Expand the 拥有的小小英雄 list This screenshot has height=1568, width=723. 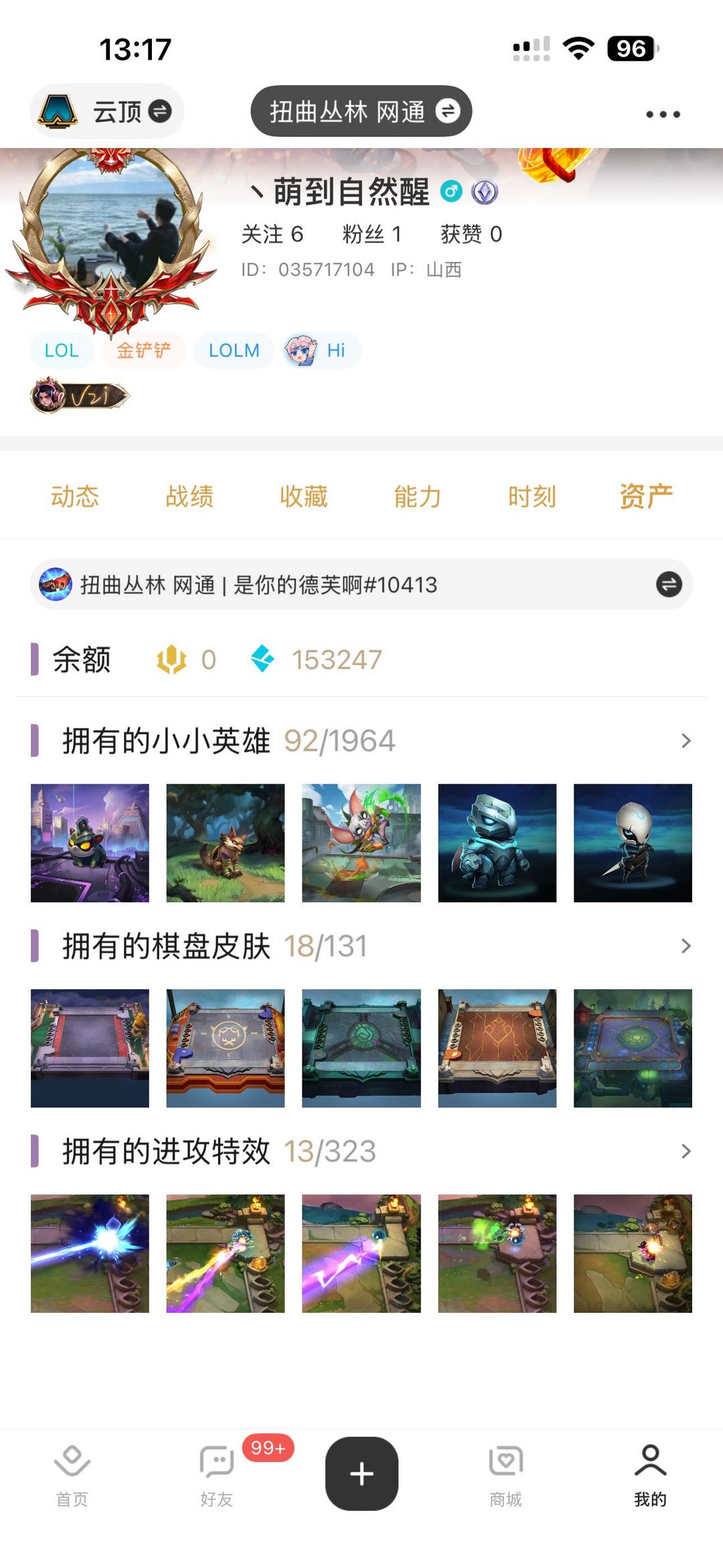(686, 741)
